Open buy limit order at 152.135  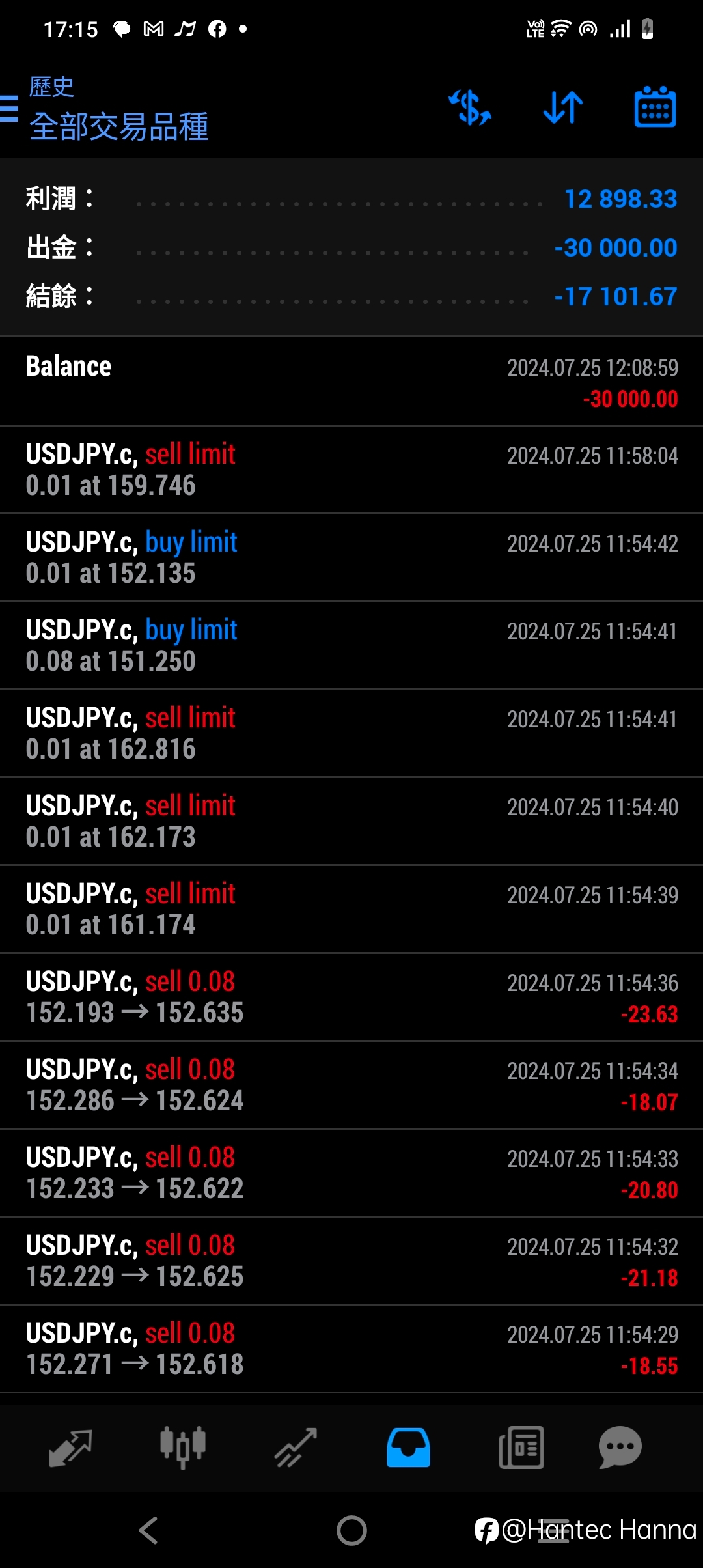[x=351, y=557]
